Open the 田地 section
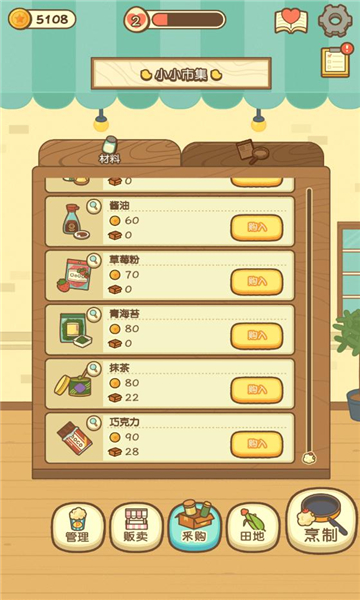Viewport: 360px width, 600px height. pyautogui.click(x=253, y=527)
